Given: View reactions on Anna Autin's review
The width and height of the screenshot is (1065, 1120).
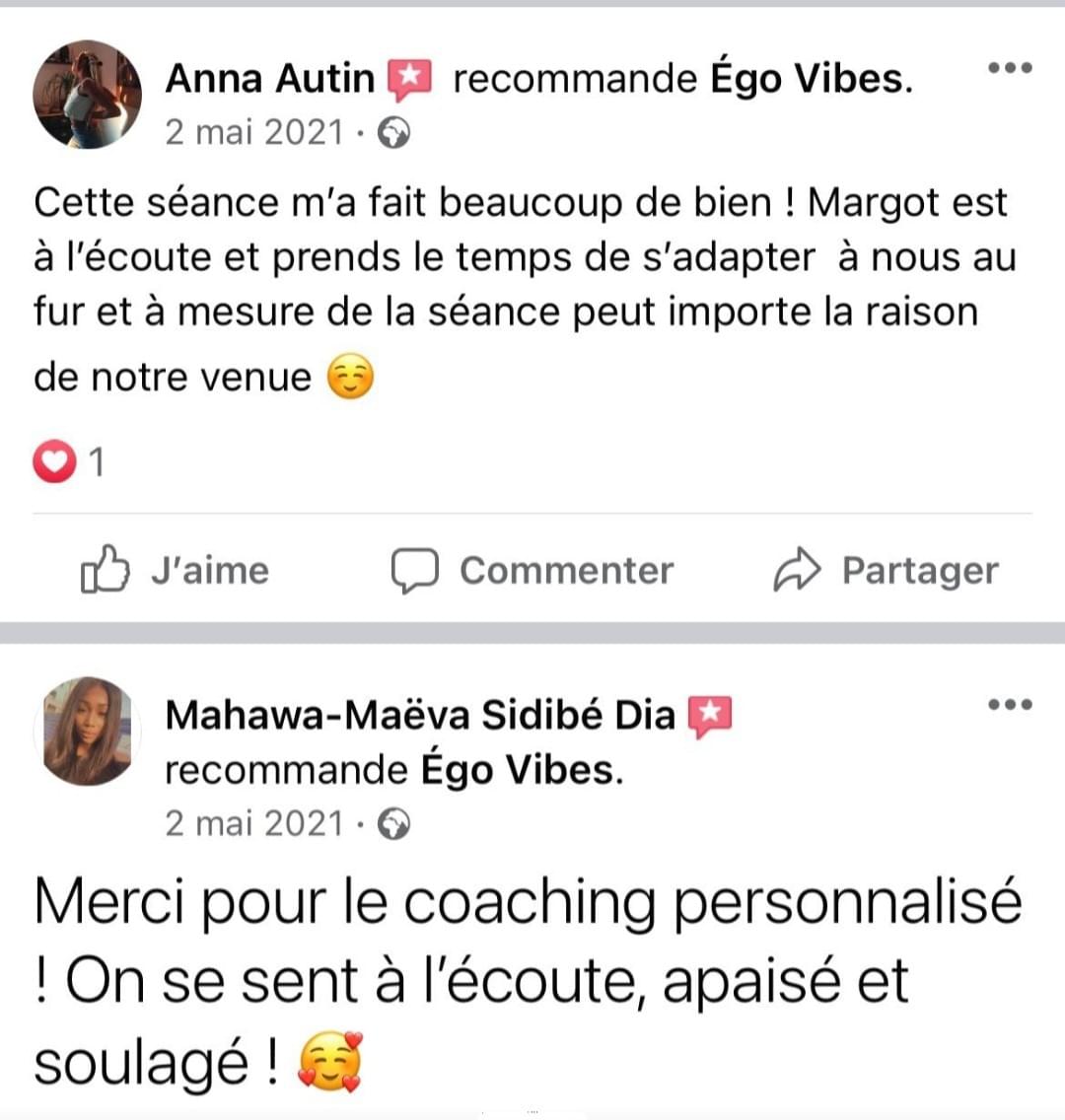Looking at the screenshot, I should (x=69, y=461).
